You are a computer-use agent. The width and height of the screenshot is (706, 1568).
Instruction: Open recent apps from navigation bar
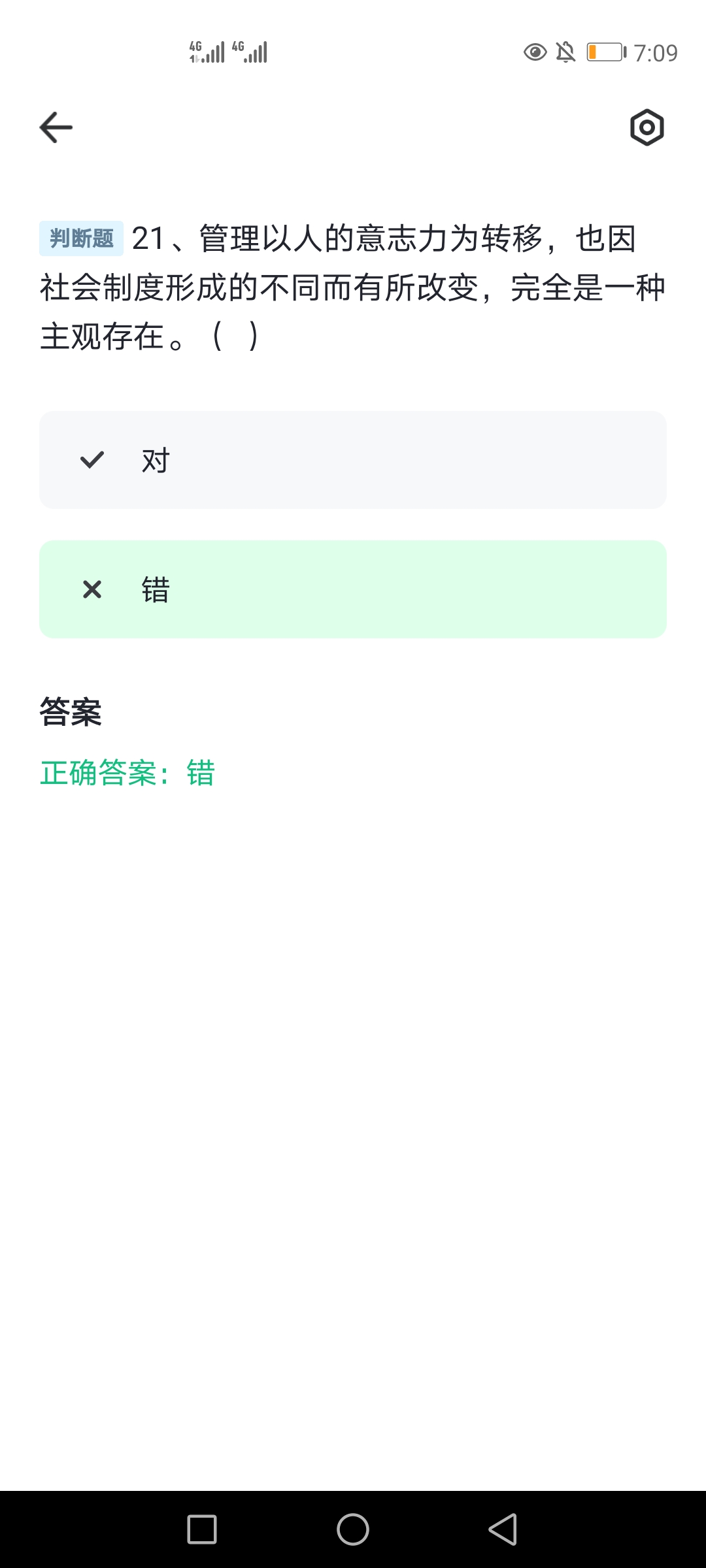click(x=202, y=1529)
